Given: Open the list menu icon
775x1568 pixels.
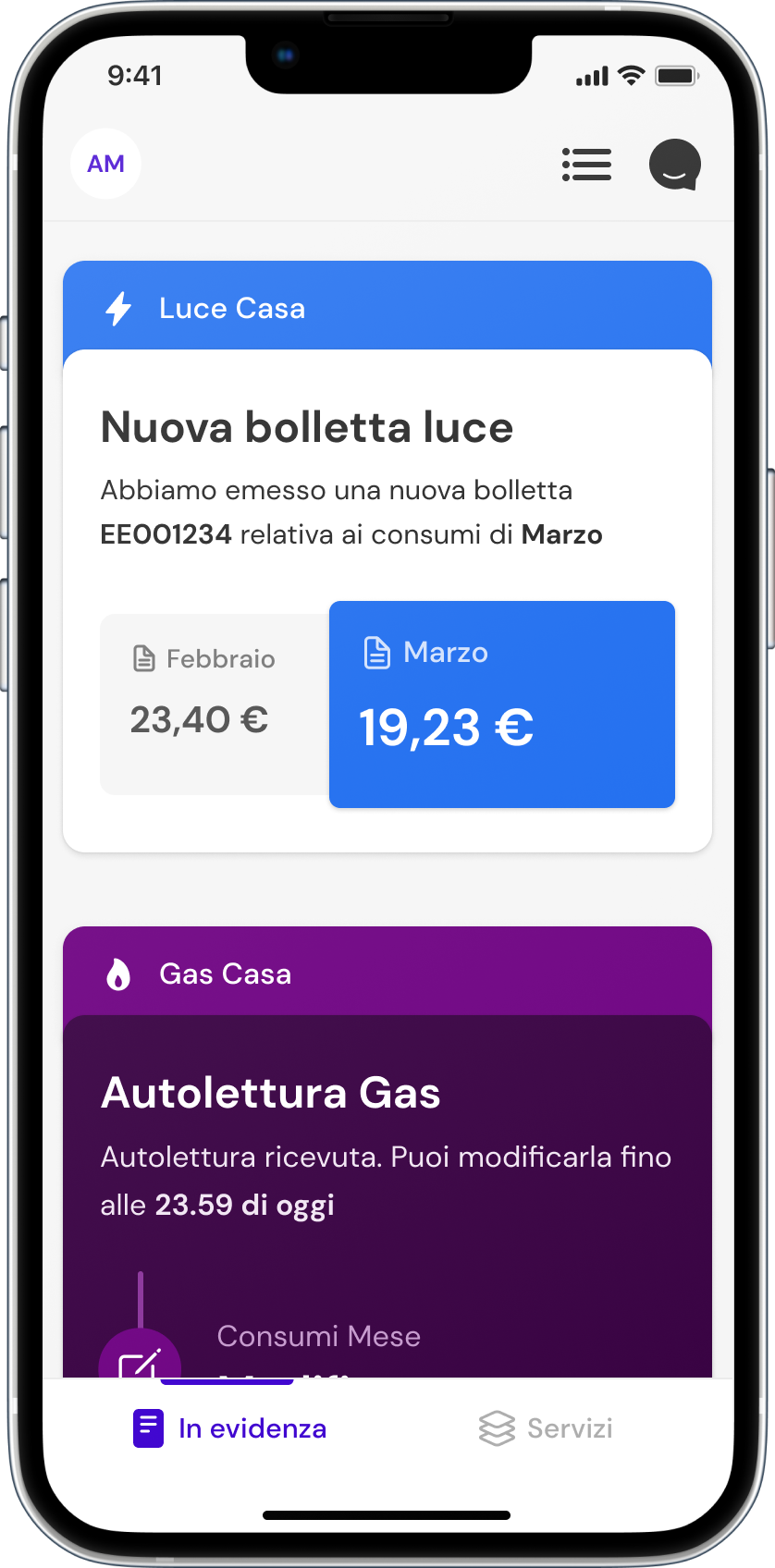Looking at the screenshot, I should [x=586, y=165].
